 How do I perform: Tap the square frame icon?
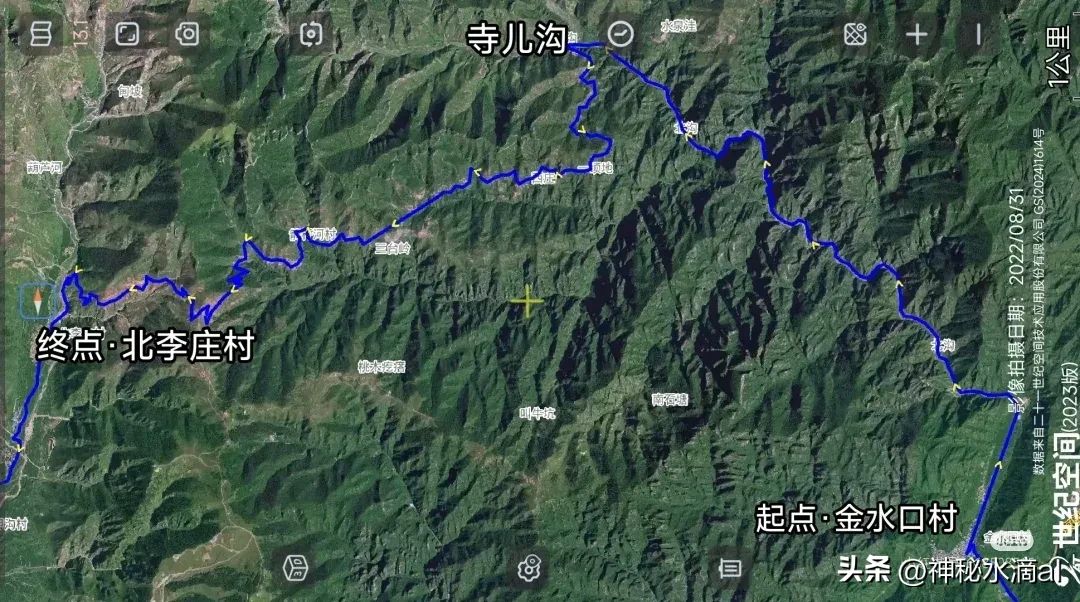pyautogui.click(x=127, y=35)
